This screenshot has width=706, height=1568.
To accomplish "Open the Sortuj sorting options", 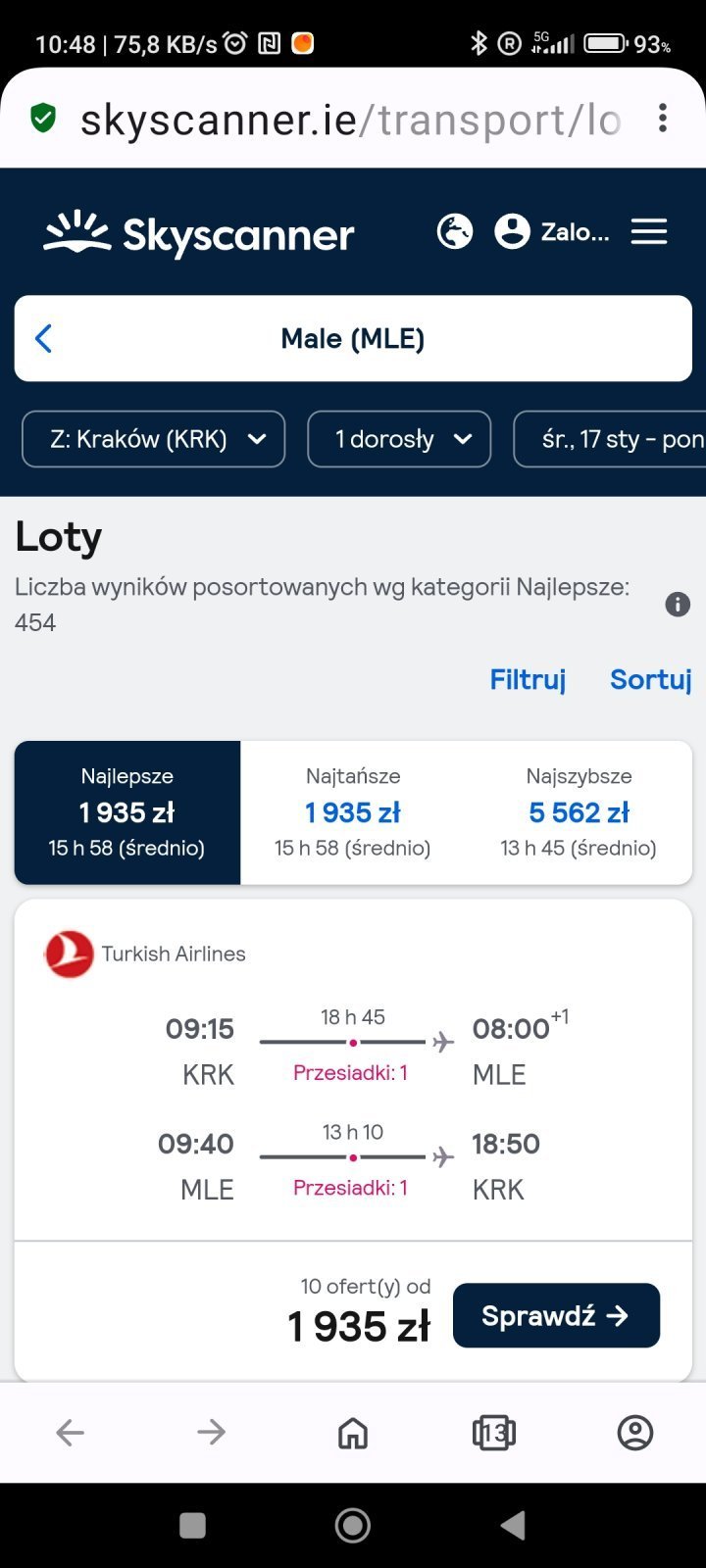I will point(650,679).
